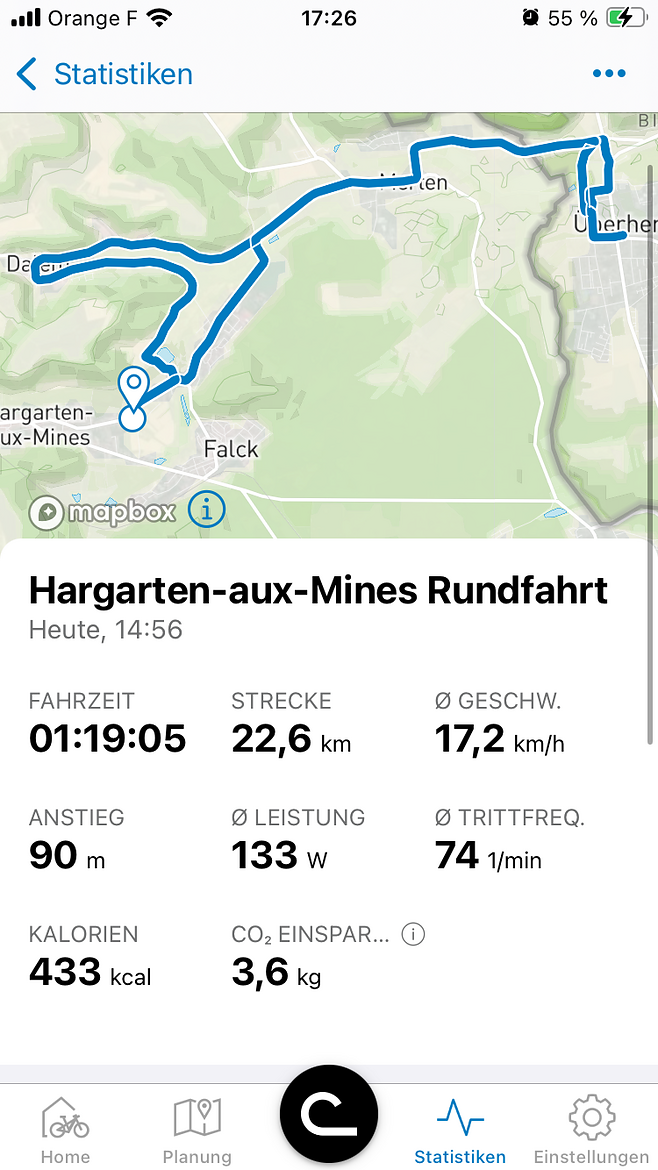
Task: Open the three-dot overflow menu
Action: click(609, 73)
